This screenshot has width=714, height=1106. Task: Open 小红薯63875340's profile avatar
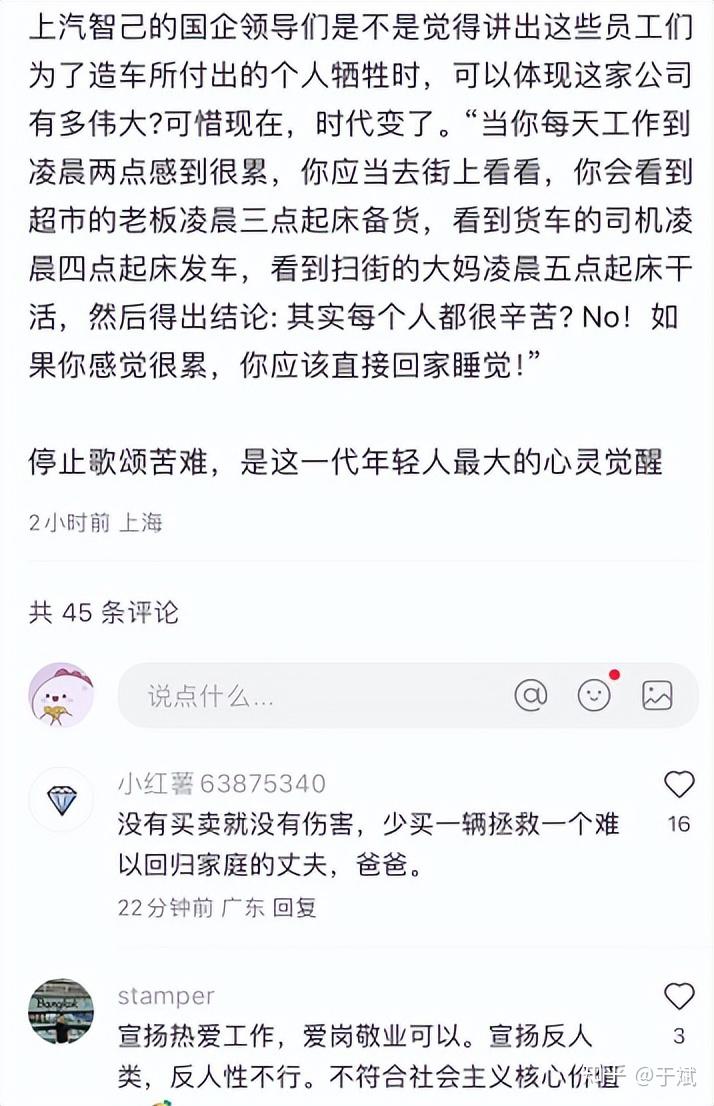click(x=61, y=800)
